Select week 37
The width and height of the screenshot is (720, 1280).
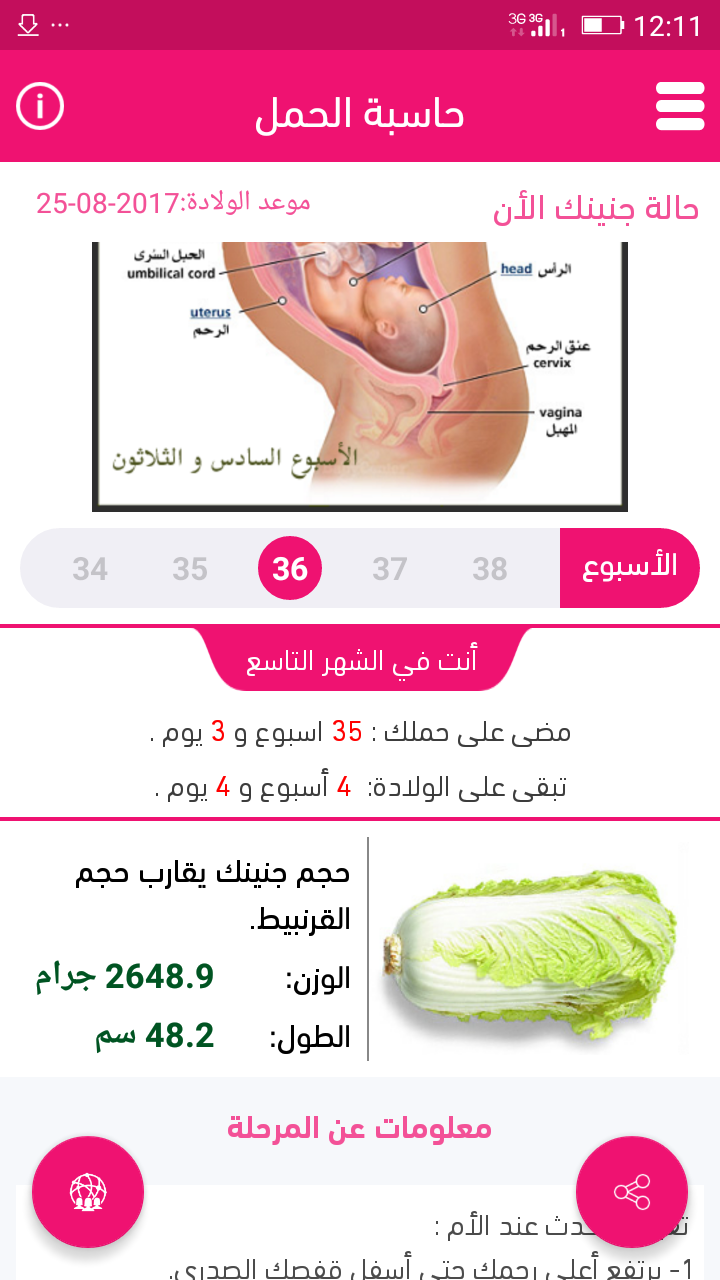(390, 569)
